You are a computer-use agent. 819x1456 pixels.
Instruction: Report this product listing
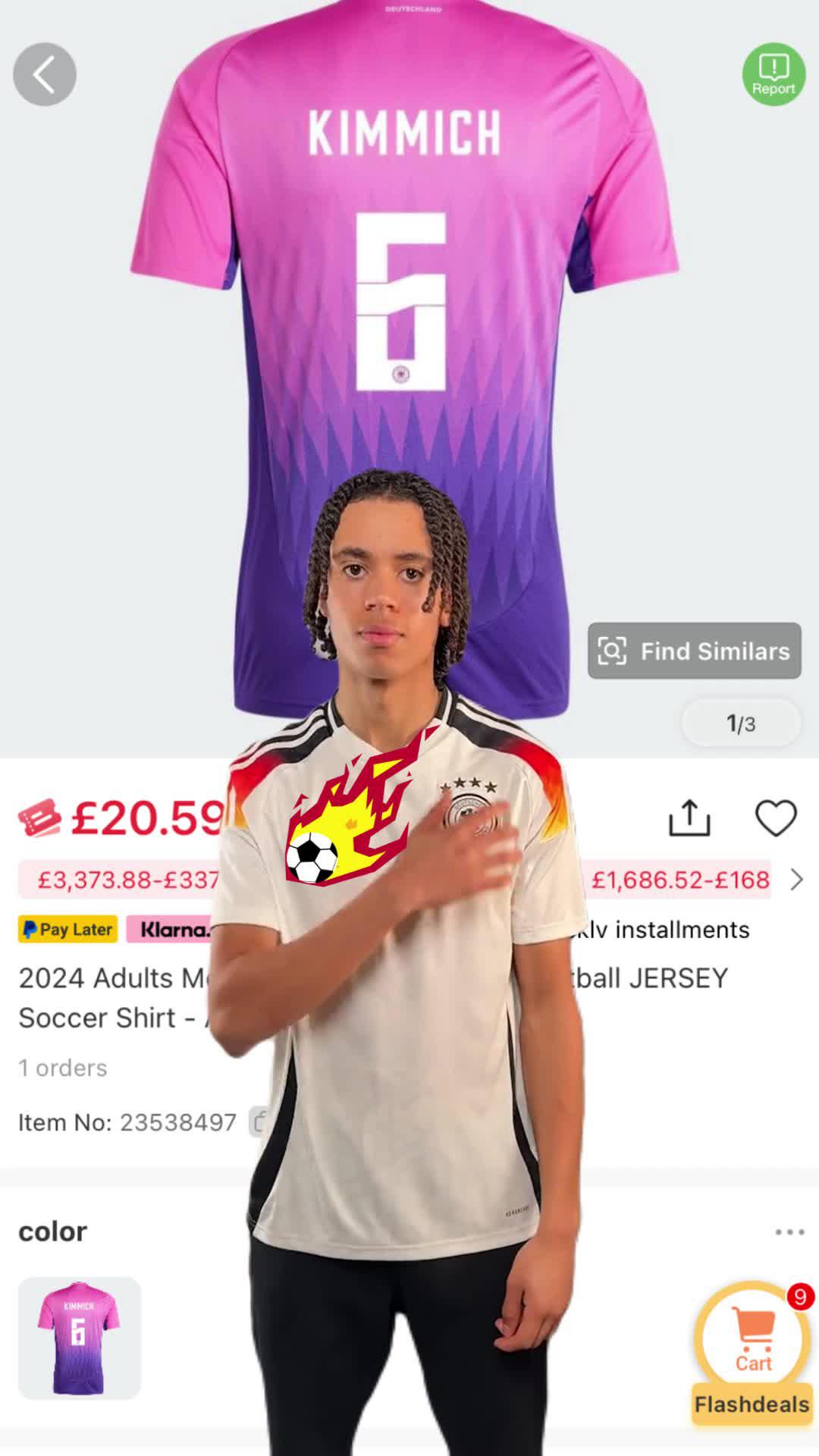(773, 74)
